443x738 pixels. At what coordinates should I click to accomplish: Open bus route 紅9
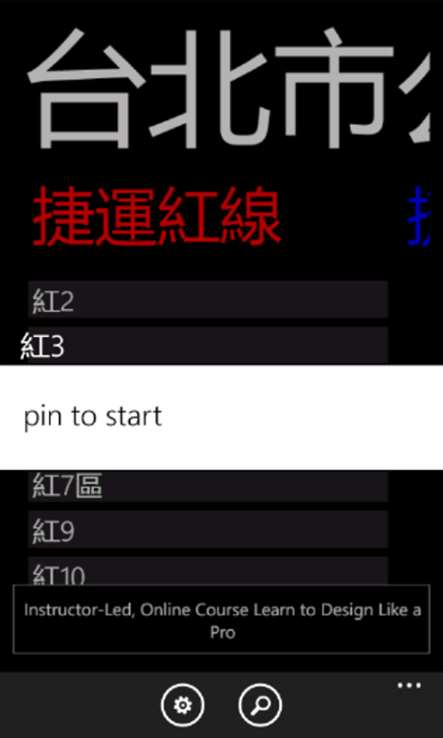[208, 529]
